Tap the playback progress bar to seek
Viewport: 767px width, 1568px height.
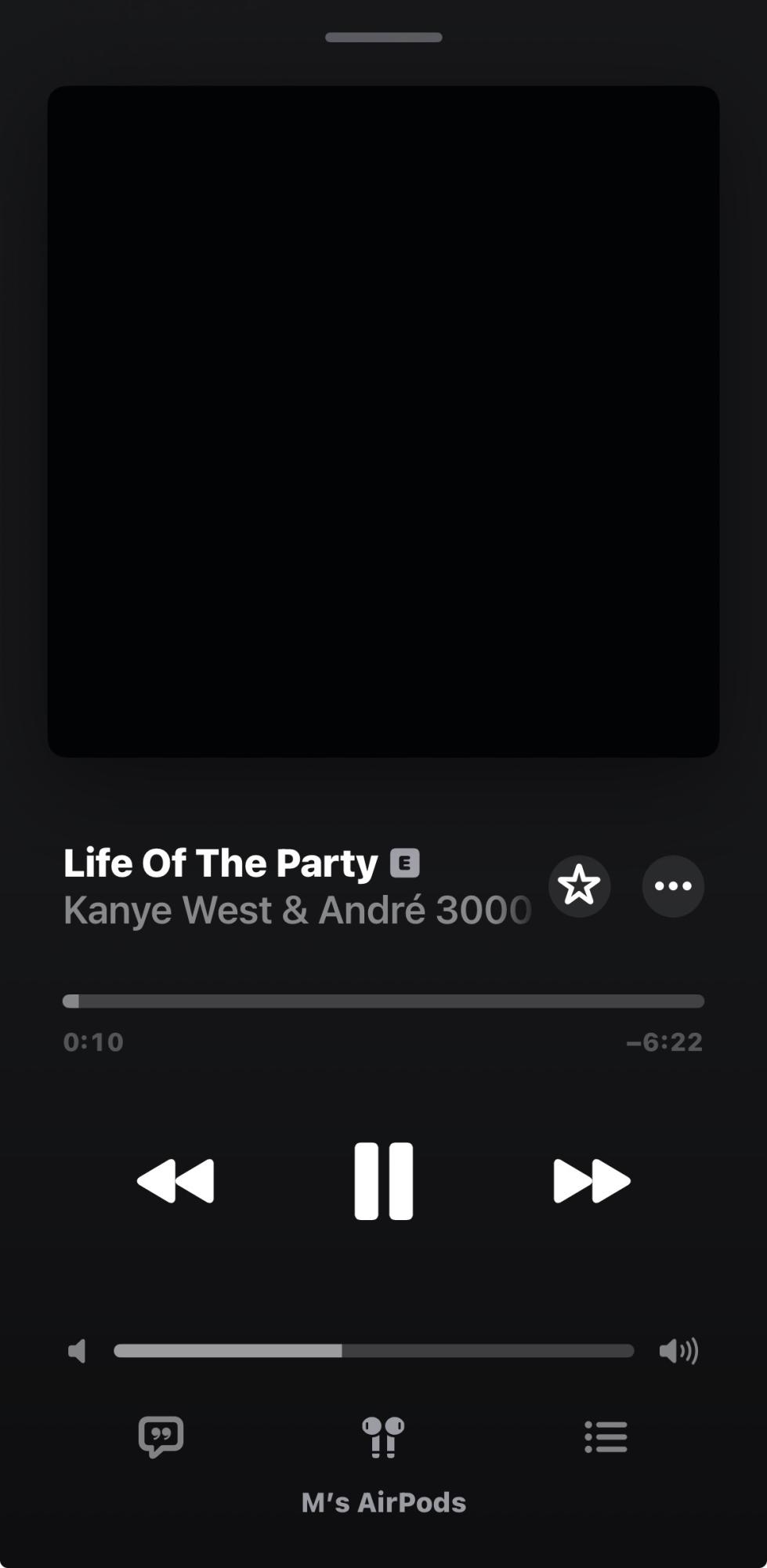[383, 1001]
